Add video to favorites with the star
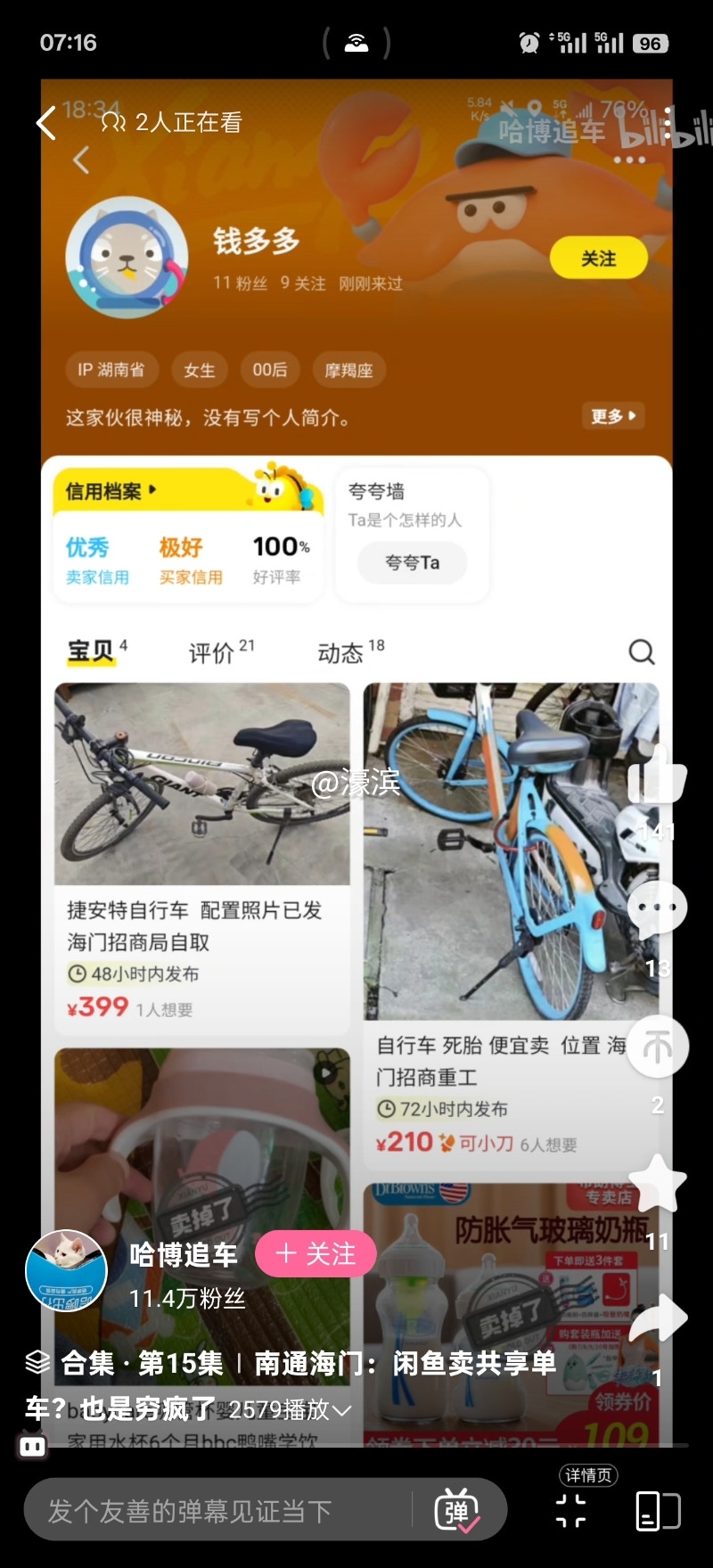 (657, 1184)
